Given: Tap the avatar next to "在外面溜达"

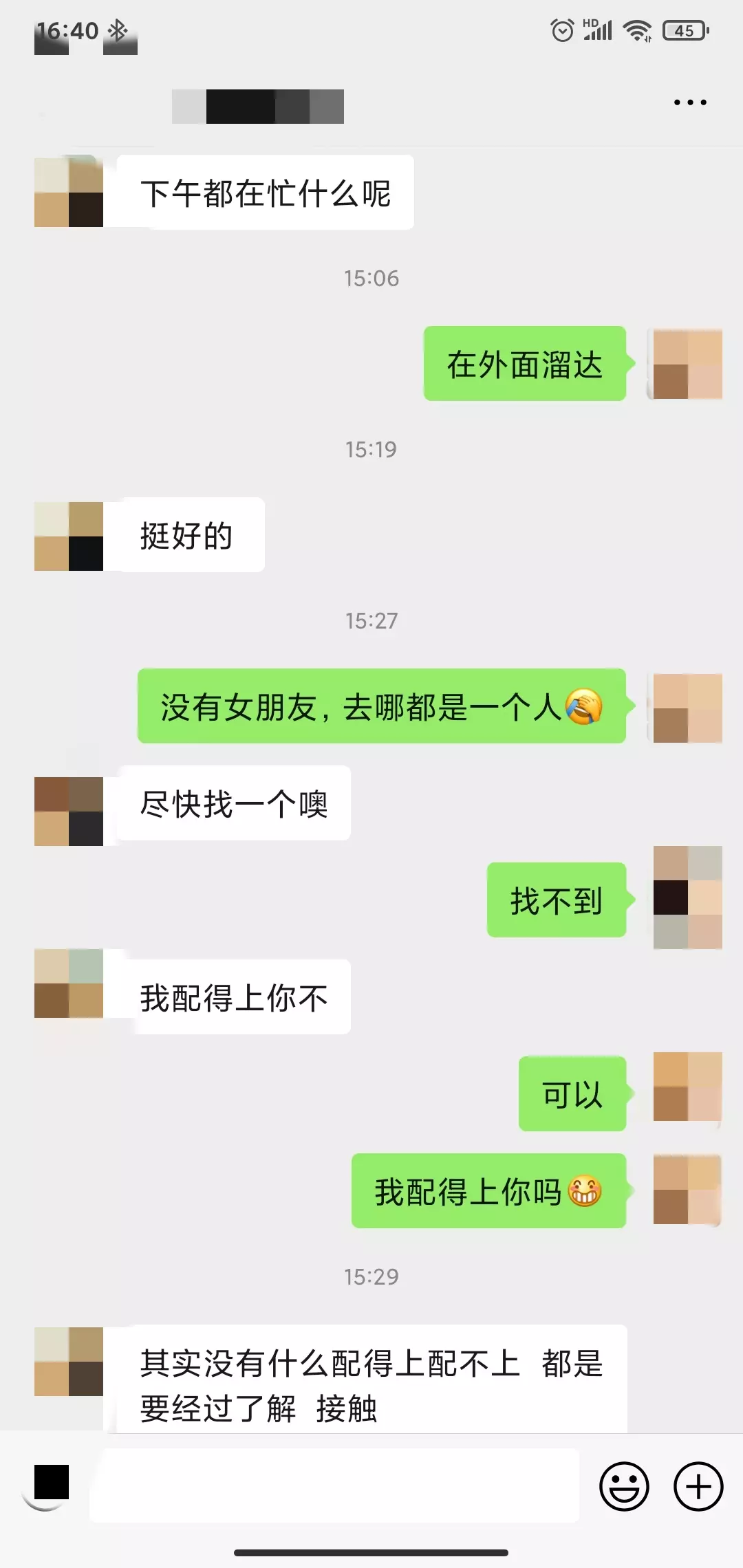Looking at the screenshot, I should point(687,364).
